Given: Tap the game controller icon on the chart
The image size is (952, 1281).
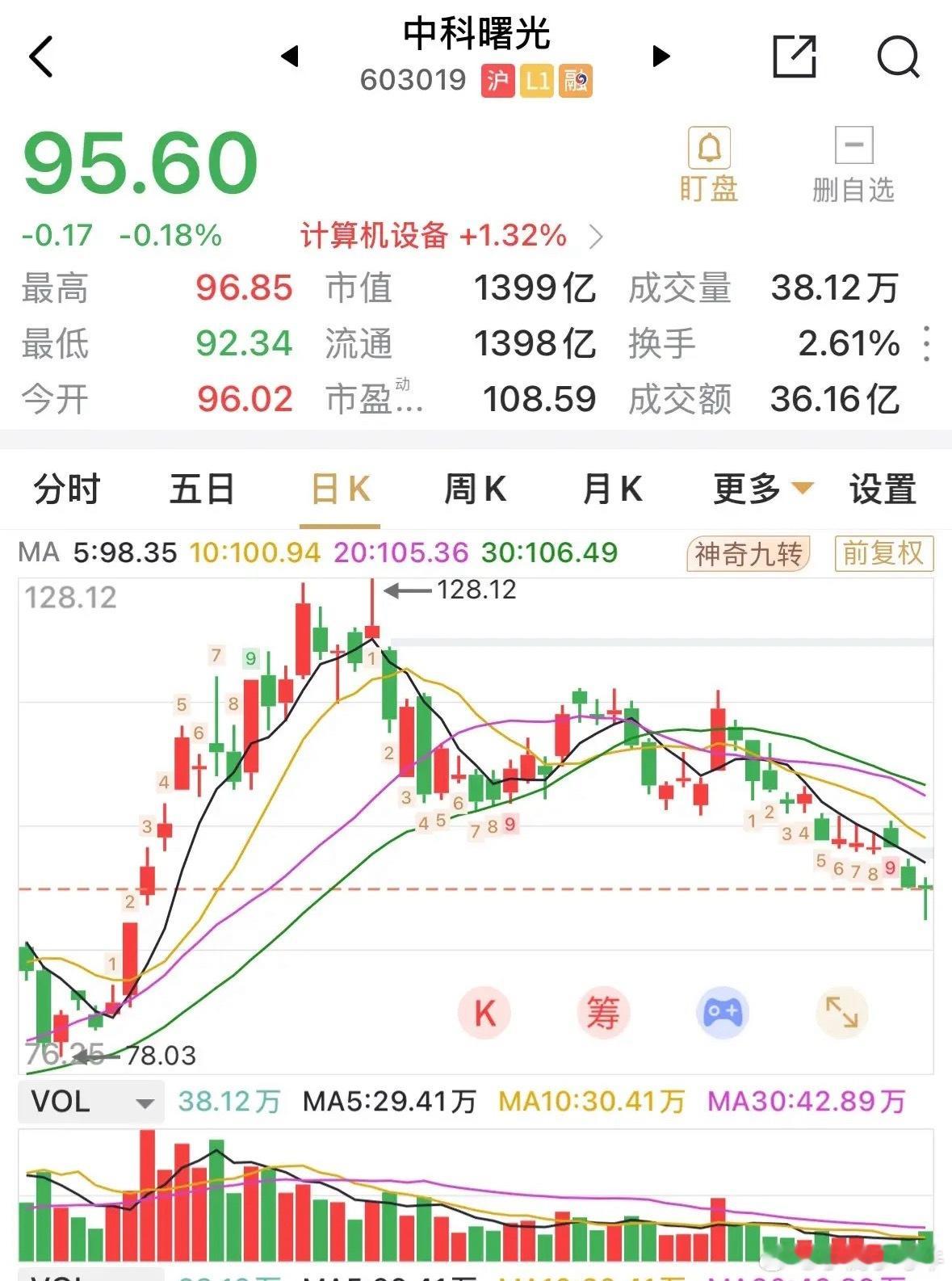Looking at the screenshot, I should pyautogui.click(x=723, y=1012).
